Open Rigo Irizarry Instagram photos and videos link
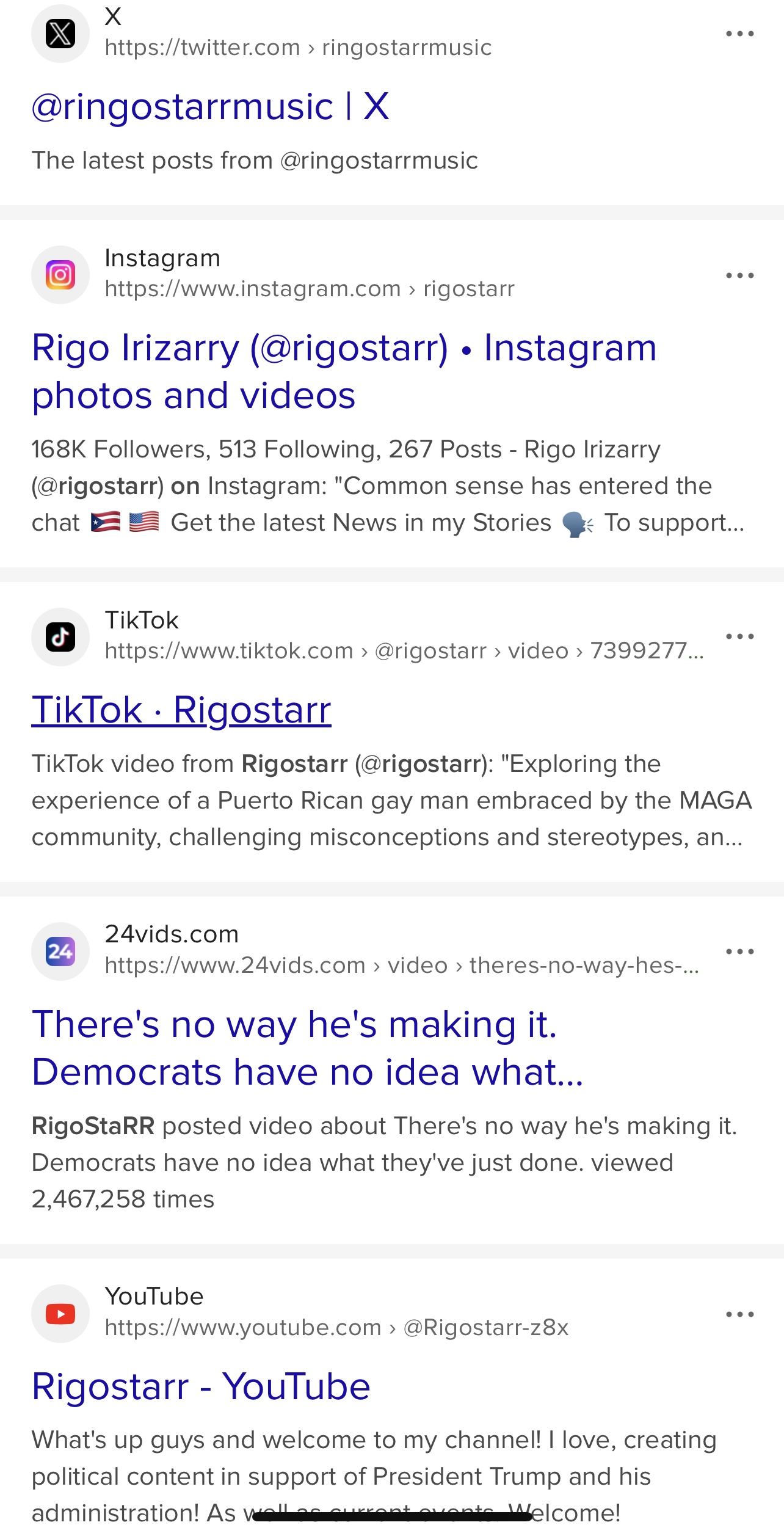This screenshot has height=1536, width=784. (344, 371)
